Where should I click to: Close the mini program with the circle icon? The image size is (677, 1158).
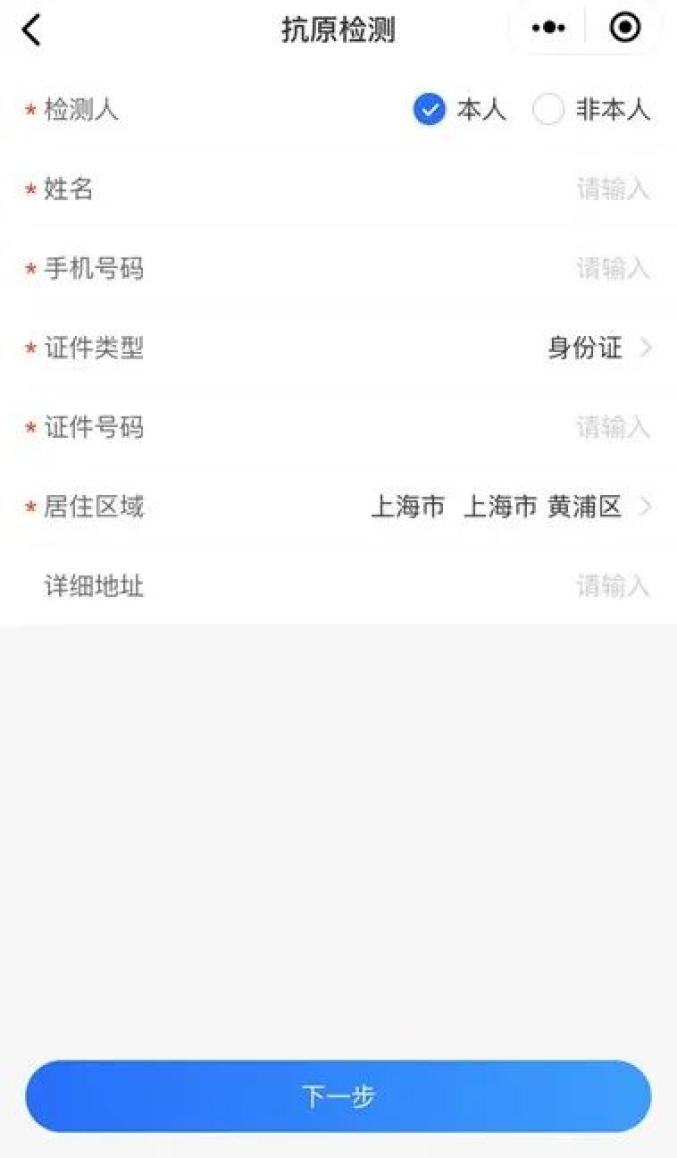tap(625, 28)
